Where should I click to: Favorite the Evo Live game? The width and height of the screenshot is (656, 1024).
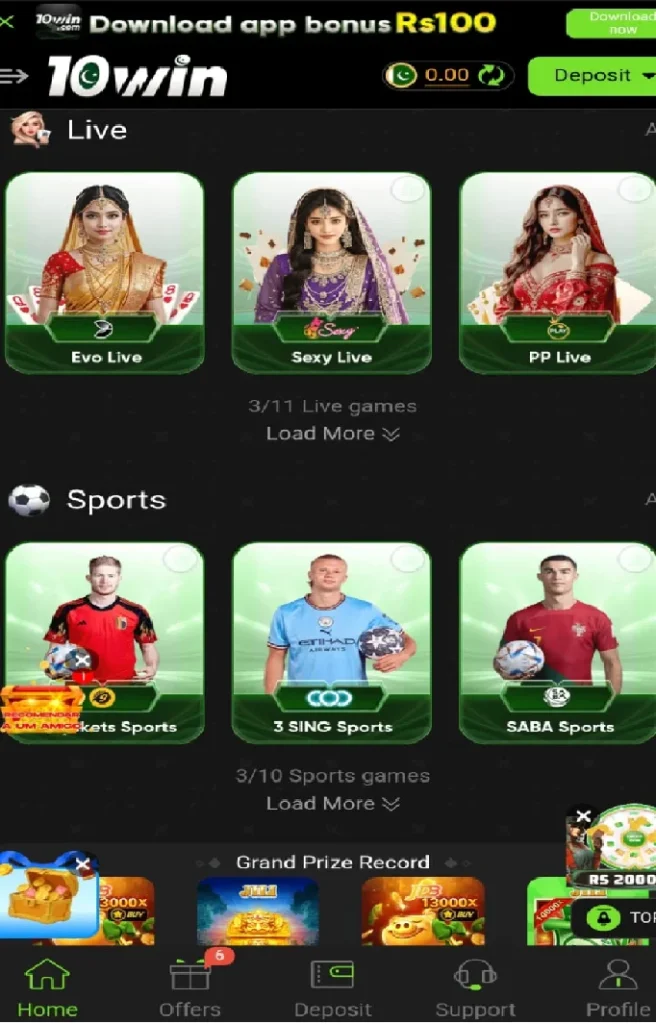[180, 190]
